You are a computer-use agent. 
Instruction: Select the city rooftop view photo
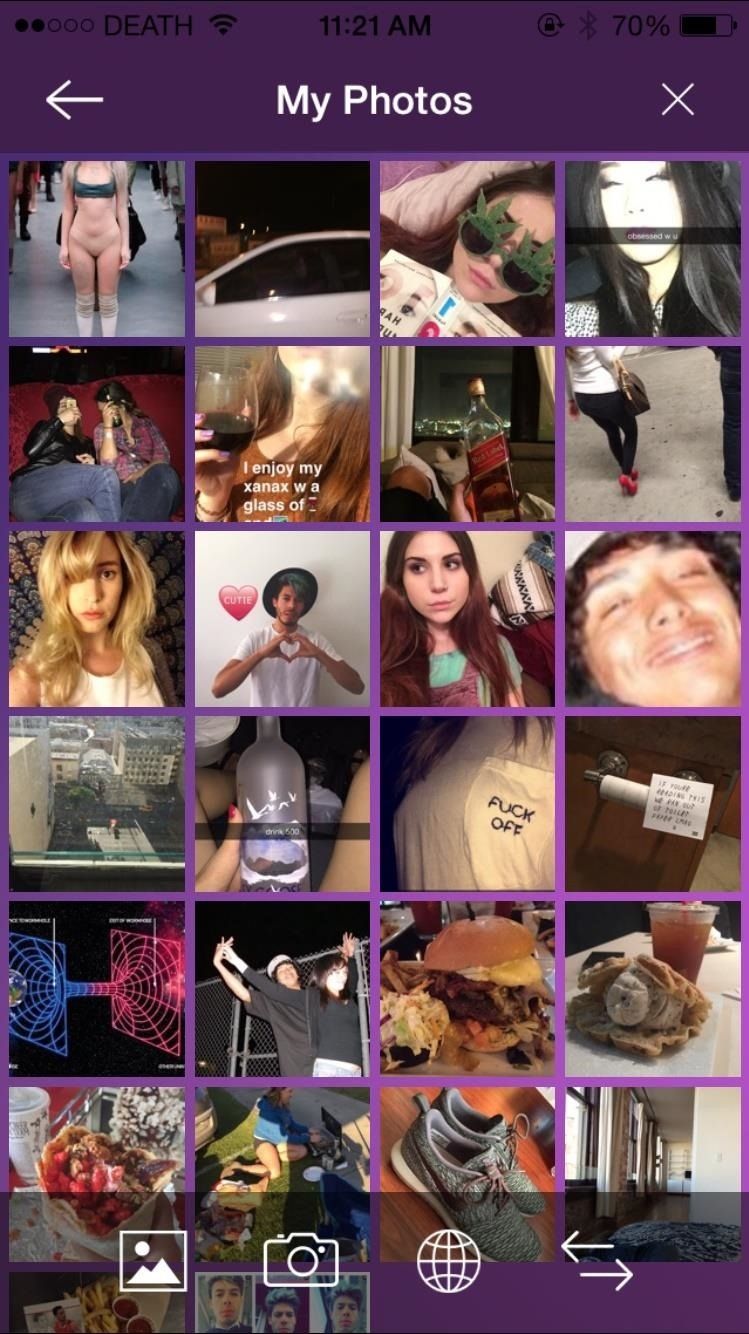(97, 804)
